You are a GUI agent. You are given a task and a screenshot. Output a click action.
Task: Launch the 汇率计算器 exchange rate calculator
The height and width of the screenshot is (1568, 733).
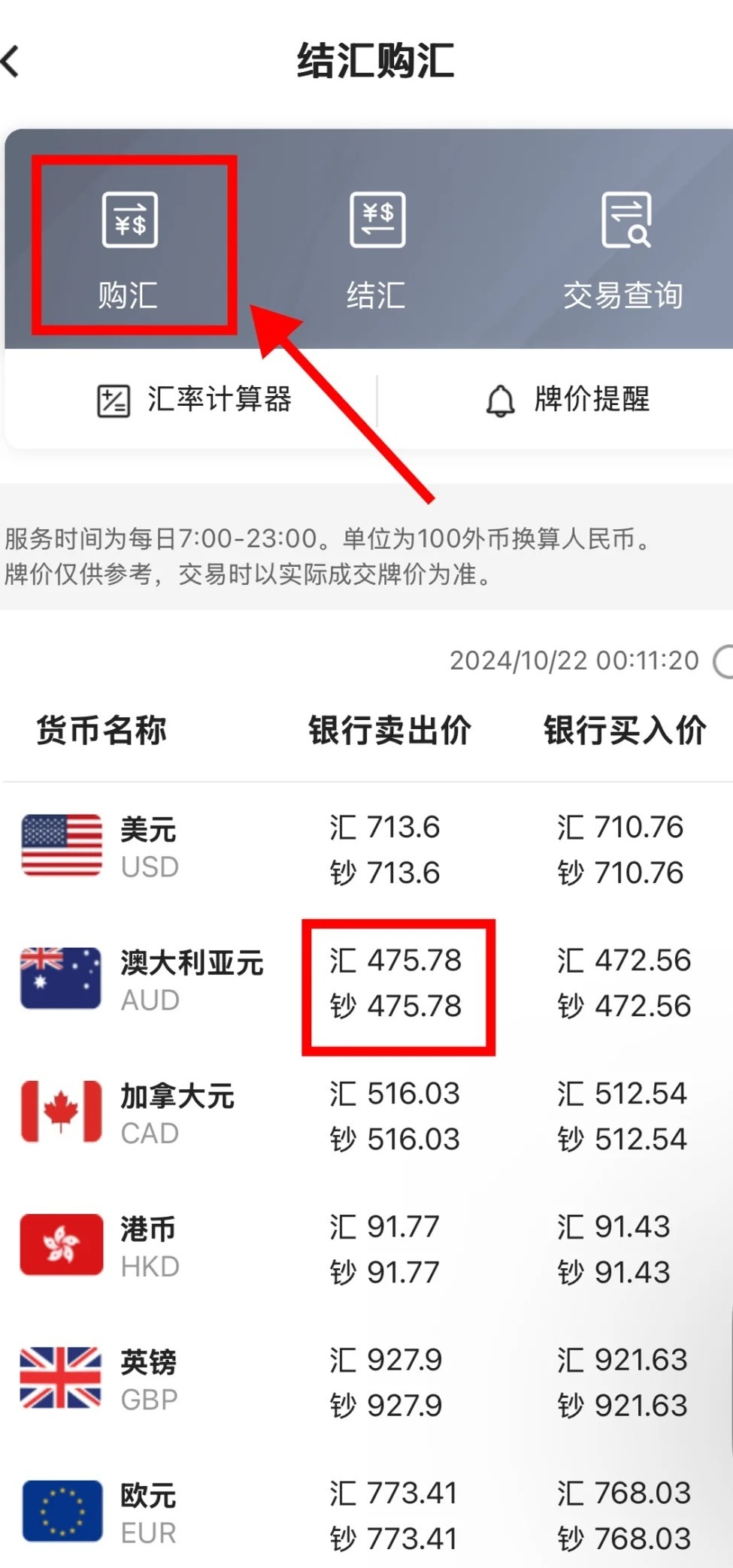pyautogui.click(x=194, y=399)
